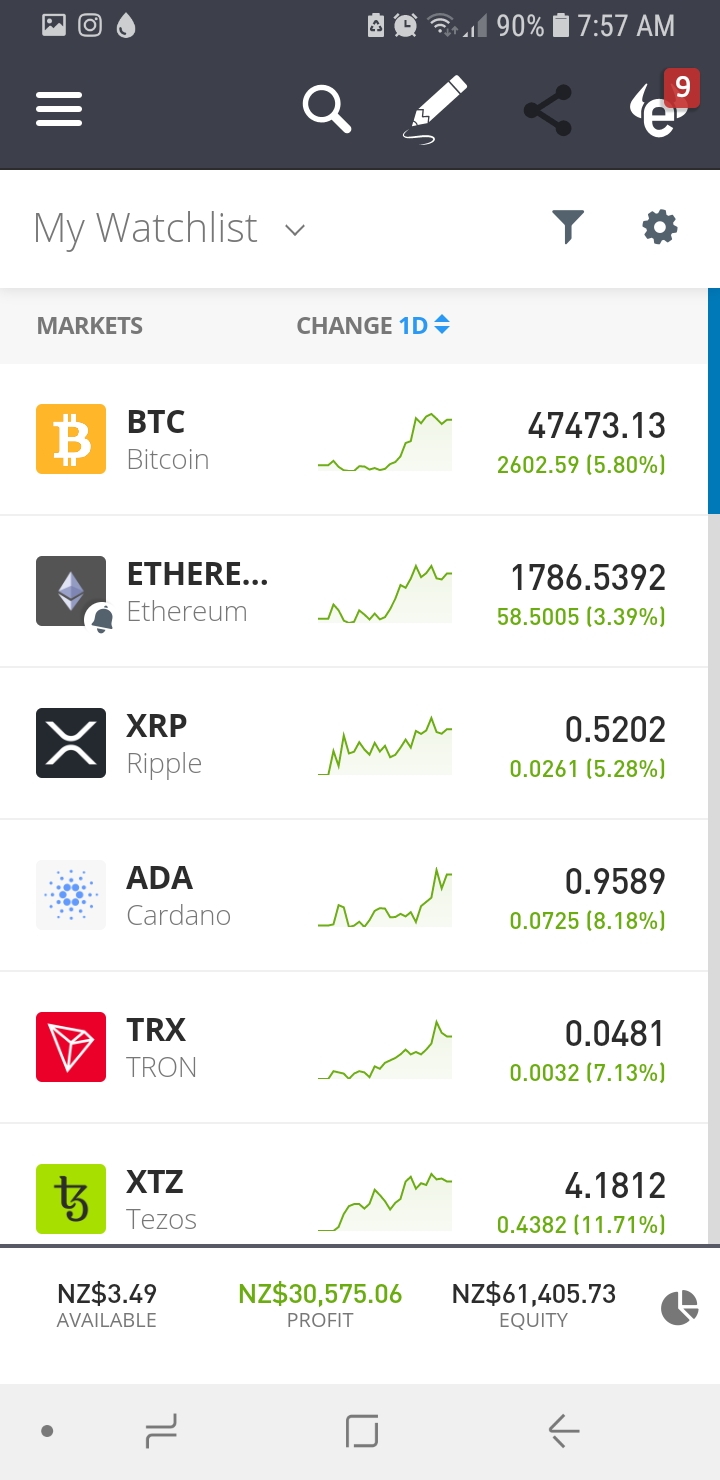720x1480 pixels.
Task: Change the 1D change period
Action: pyautogui.click(x=423, y=325)
